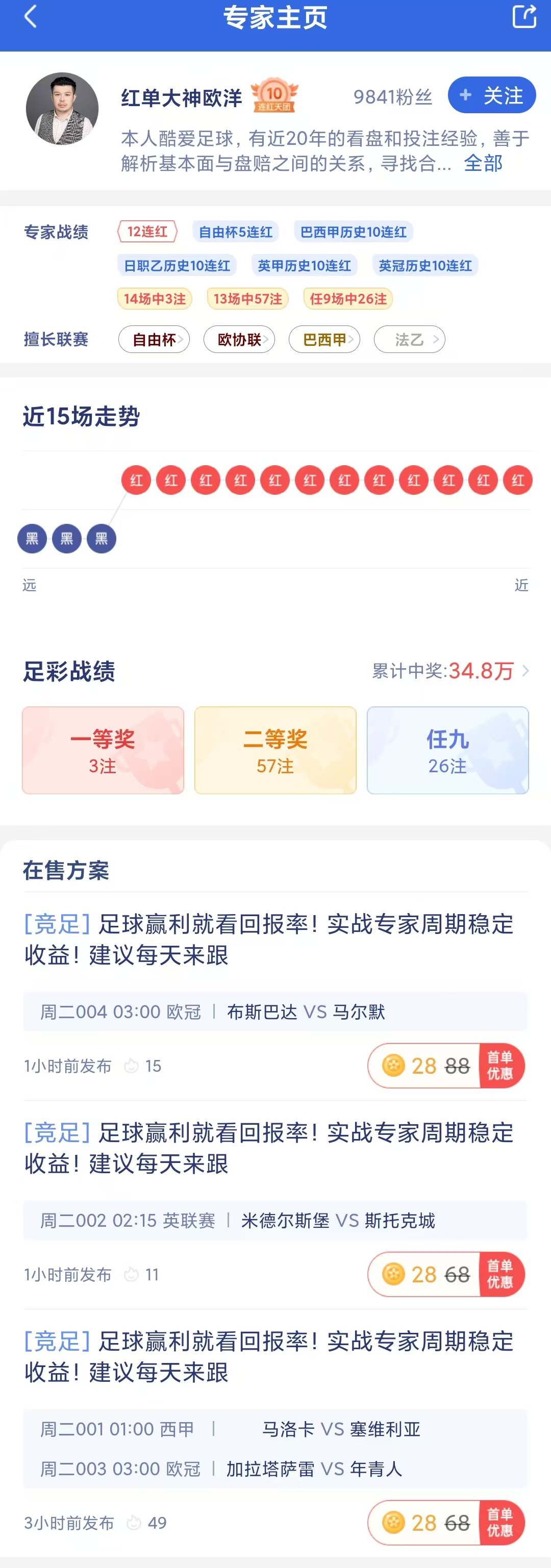551x1568 pixels.
Task: Select the 欧协联 league chip
Action: tap(239, 340)
